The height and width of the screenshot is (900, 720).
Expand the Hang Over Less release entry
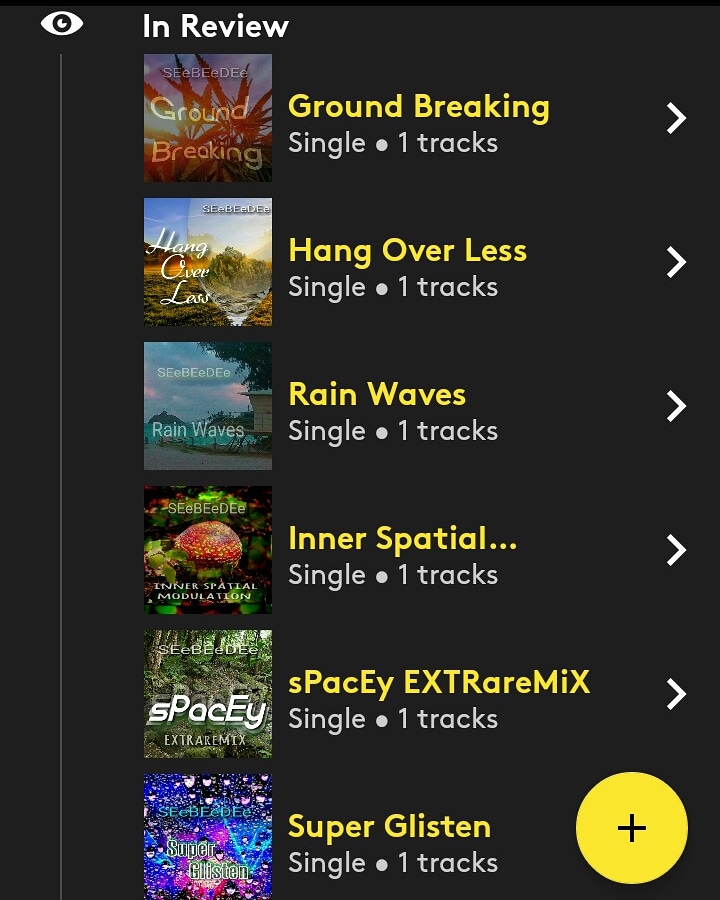tap(675, 262)
